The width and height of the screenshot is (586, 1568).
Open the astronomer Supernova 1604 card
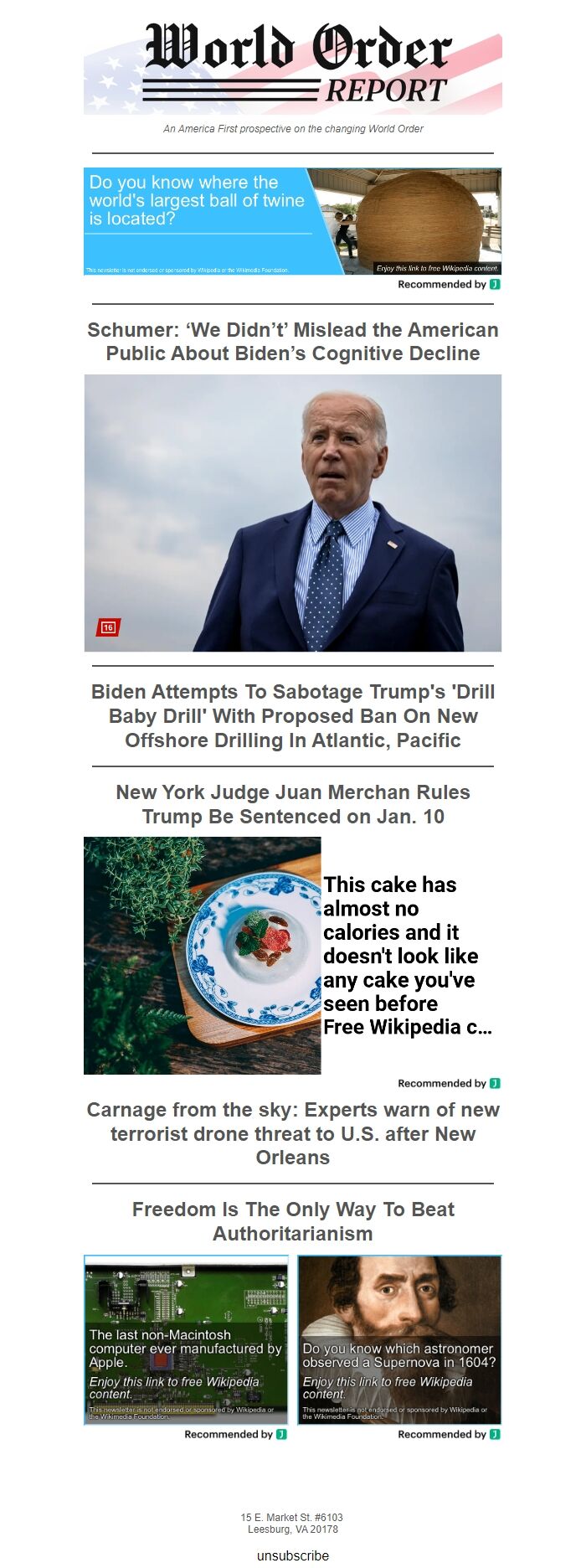tap(399, 1338)
